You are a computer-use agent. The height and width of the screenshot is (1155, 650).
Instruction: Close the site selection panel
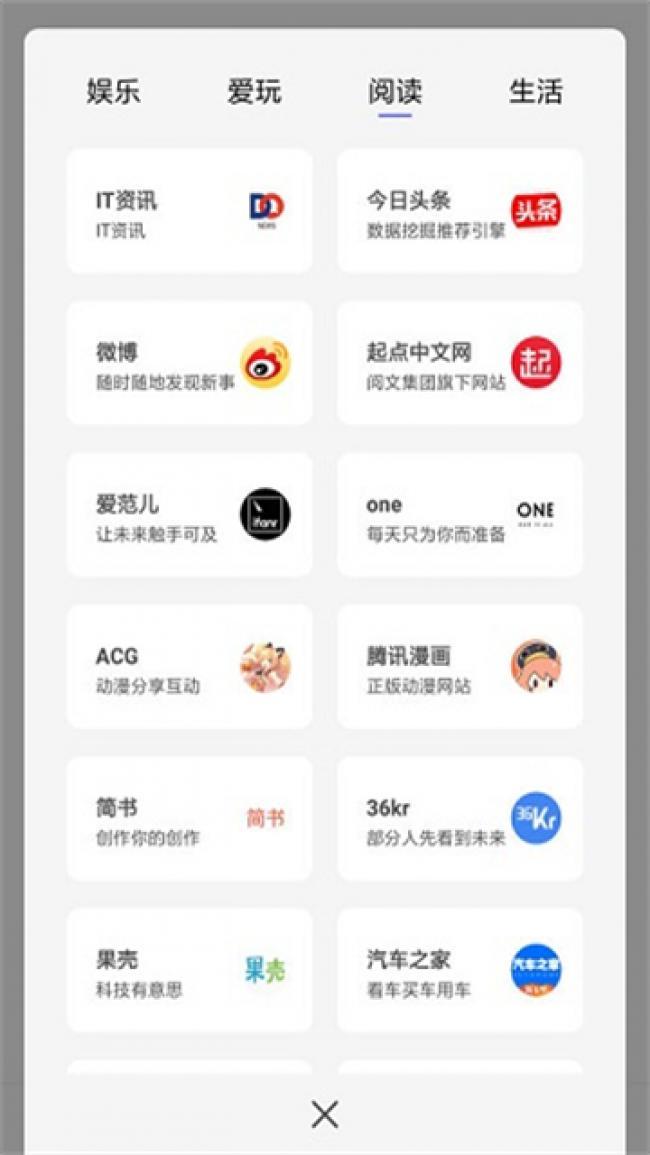324,1114
